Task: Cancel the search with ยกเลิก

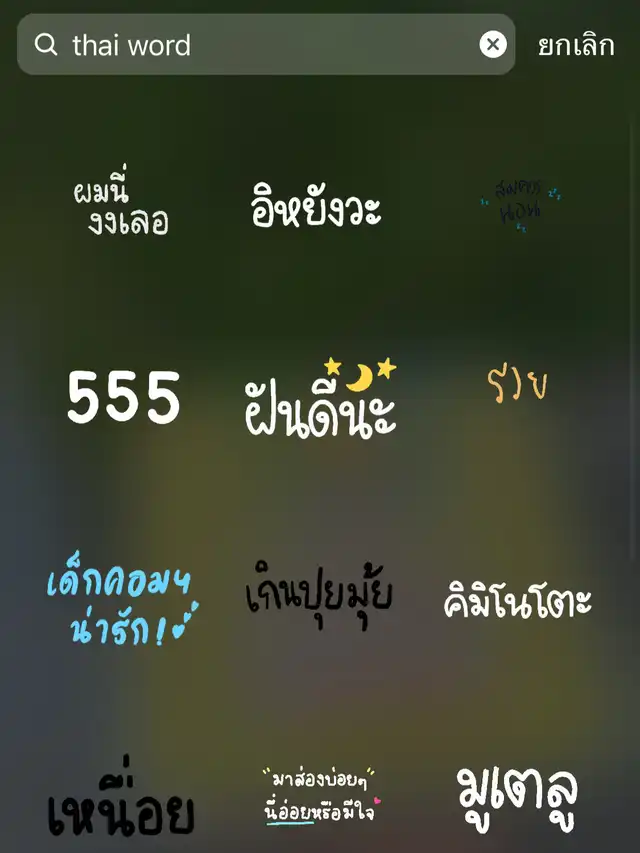Action: pos(575,45)
